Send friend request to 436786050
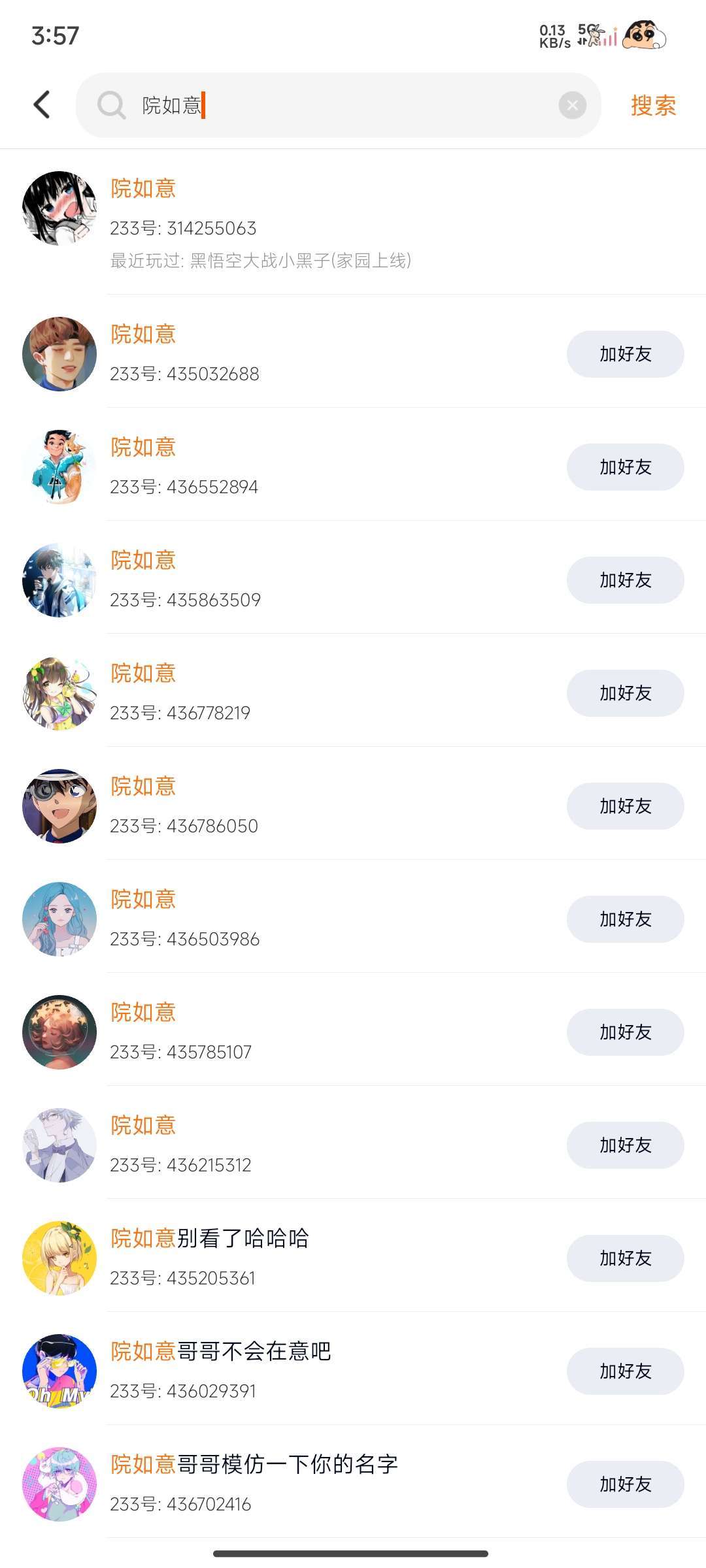Image resolution: width=706 pixels, height=1568 pixels. [x=625, y=806]
